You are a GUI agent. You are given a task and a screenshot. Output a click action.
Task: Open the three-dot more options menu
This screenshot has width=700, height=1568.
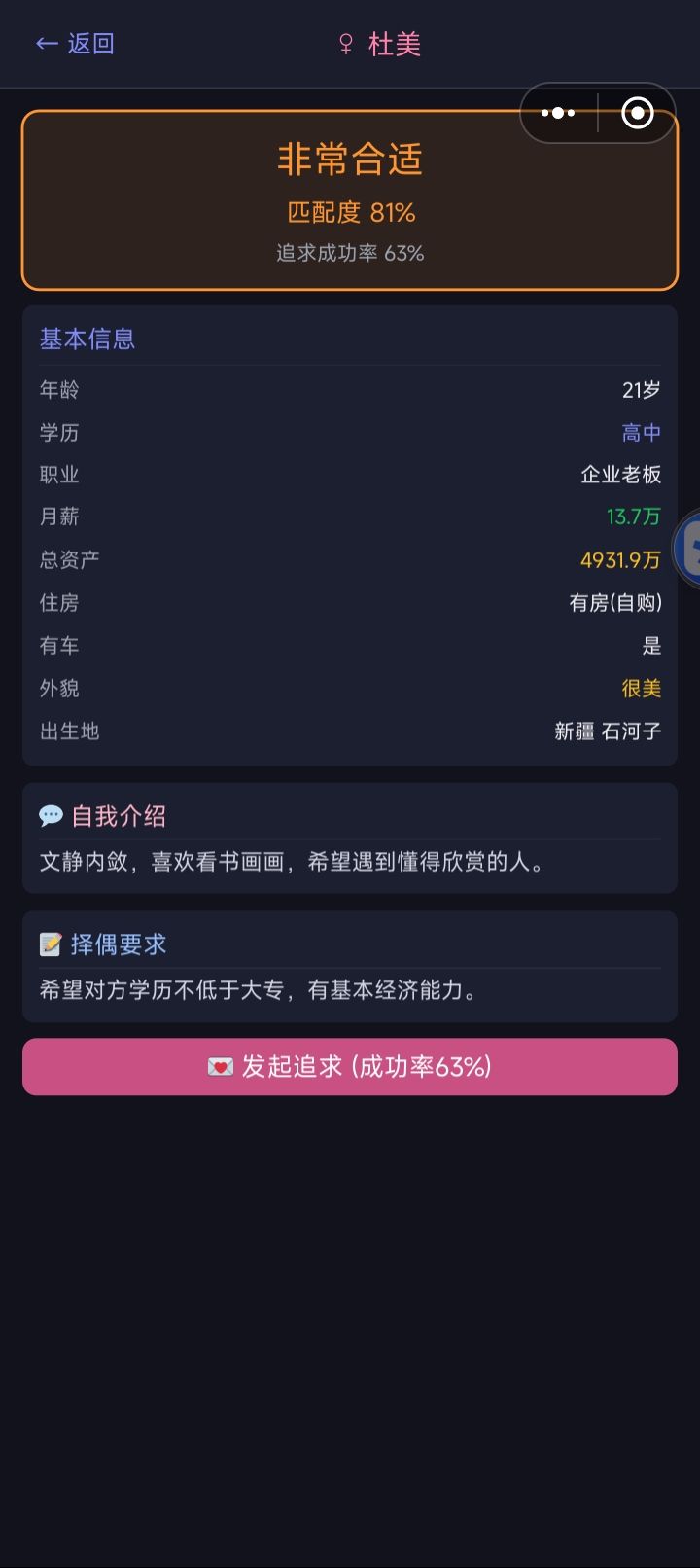click(559, 112)
